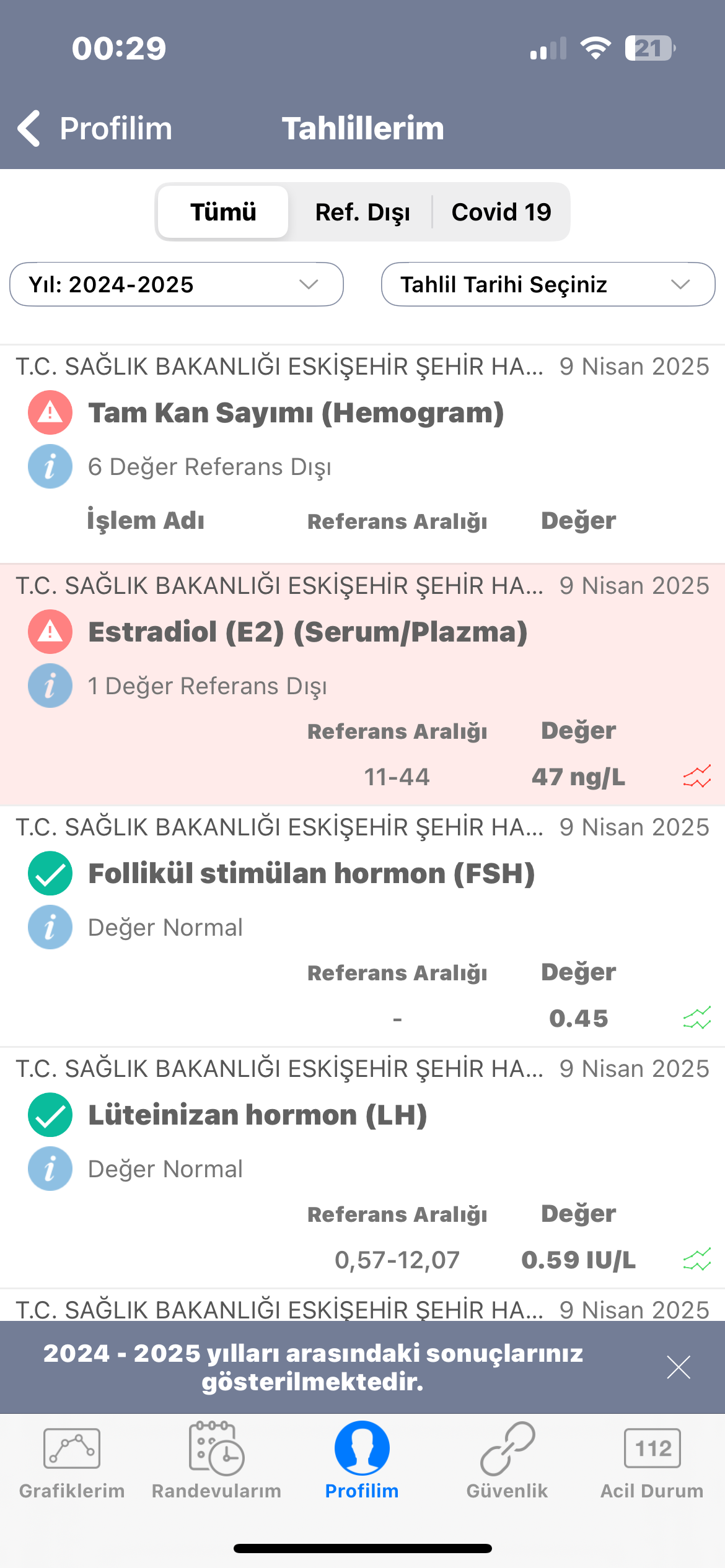
Task: Tap info icon beside 6 Değer Referans Dışı
Action: point(50,466)
